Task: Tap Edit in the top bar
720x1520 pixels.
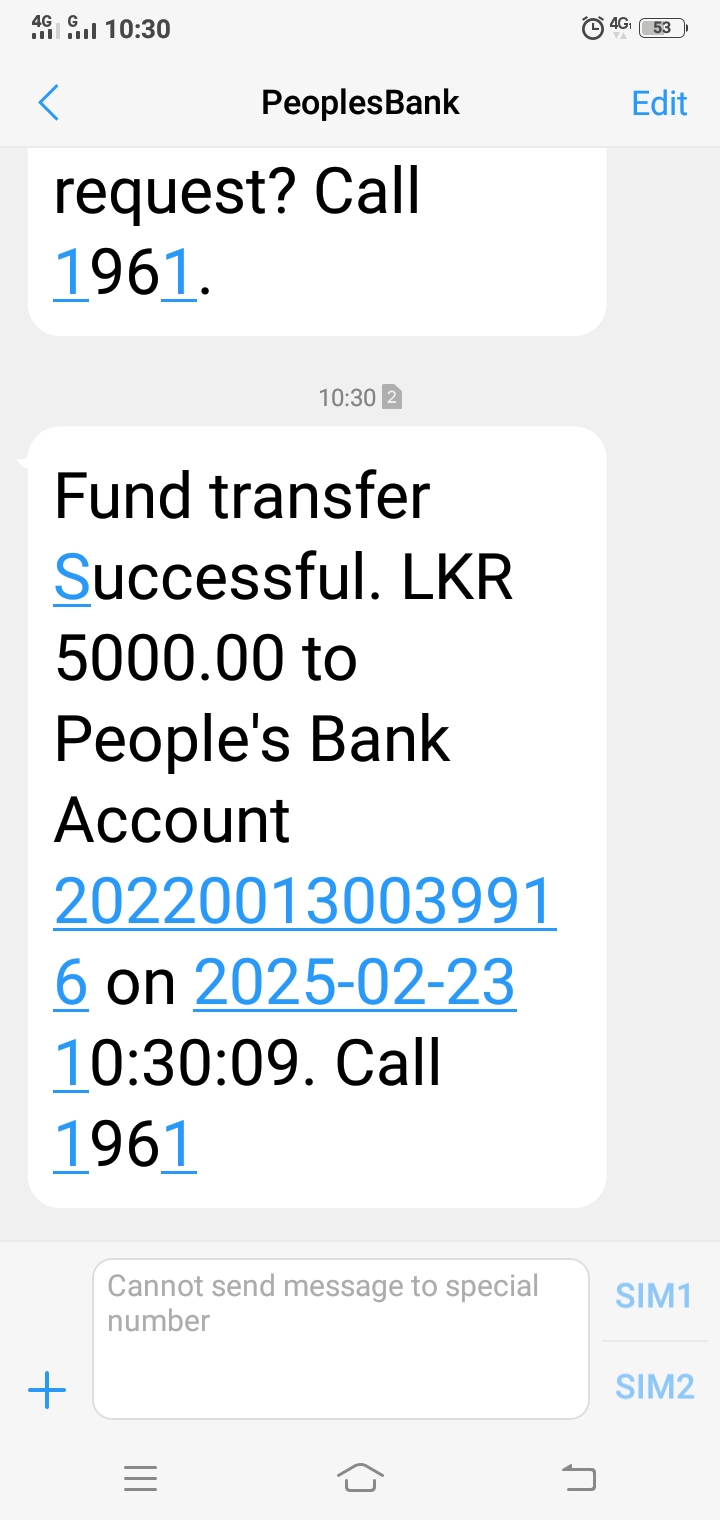Action: click(x=659, y=103)
